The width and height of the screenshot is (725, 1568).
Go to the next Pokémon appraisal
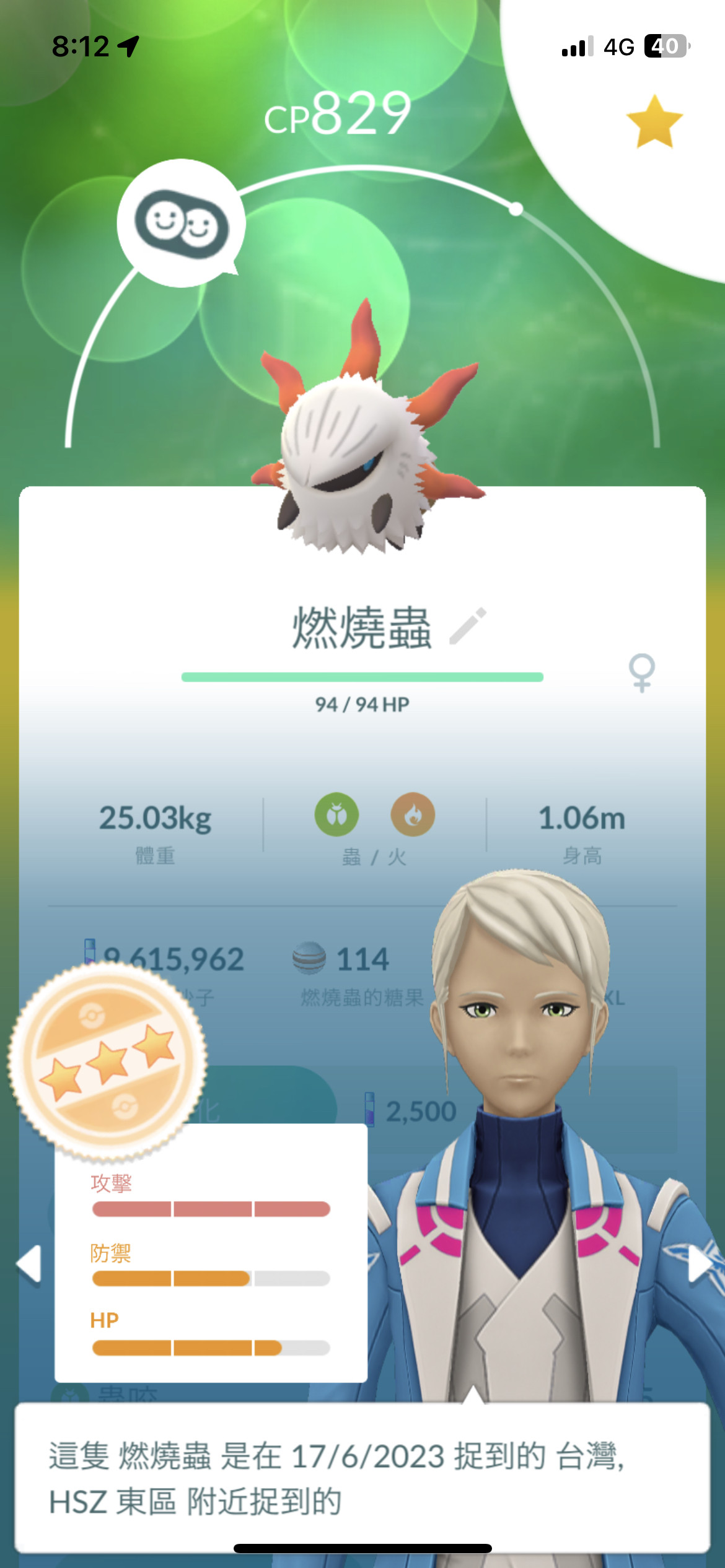coord(701,1263)
